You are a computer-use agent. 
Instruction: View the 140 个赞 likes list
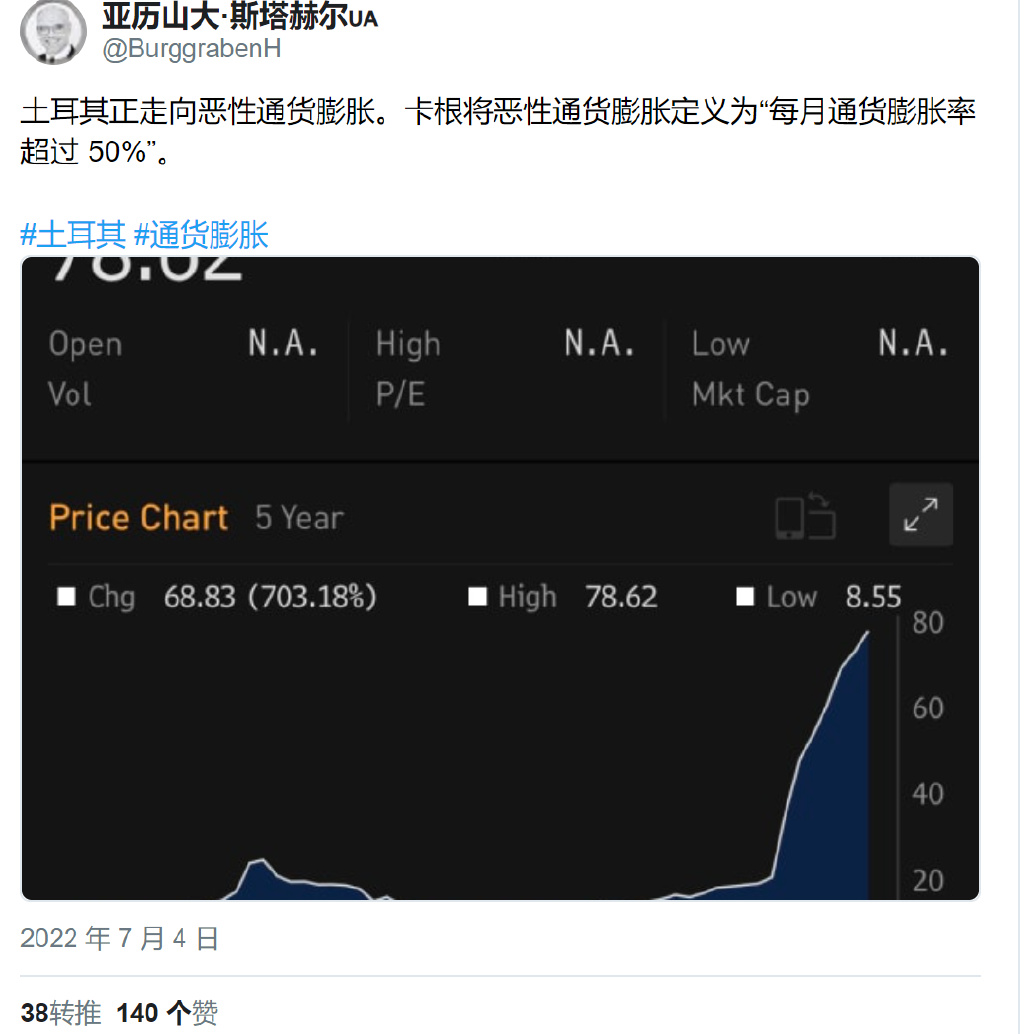click(x=167, y=1013)
